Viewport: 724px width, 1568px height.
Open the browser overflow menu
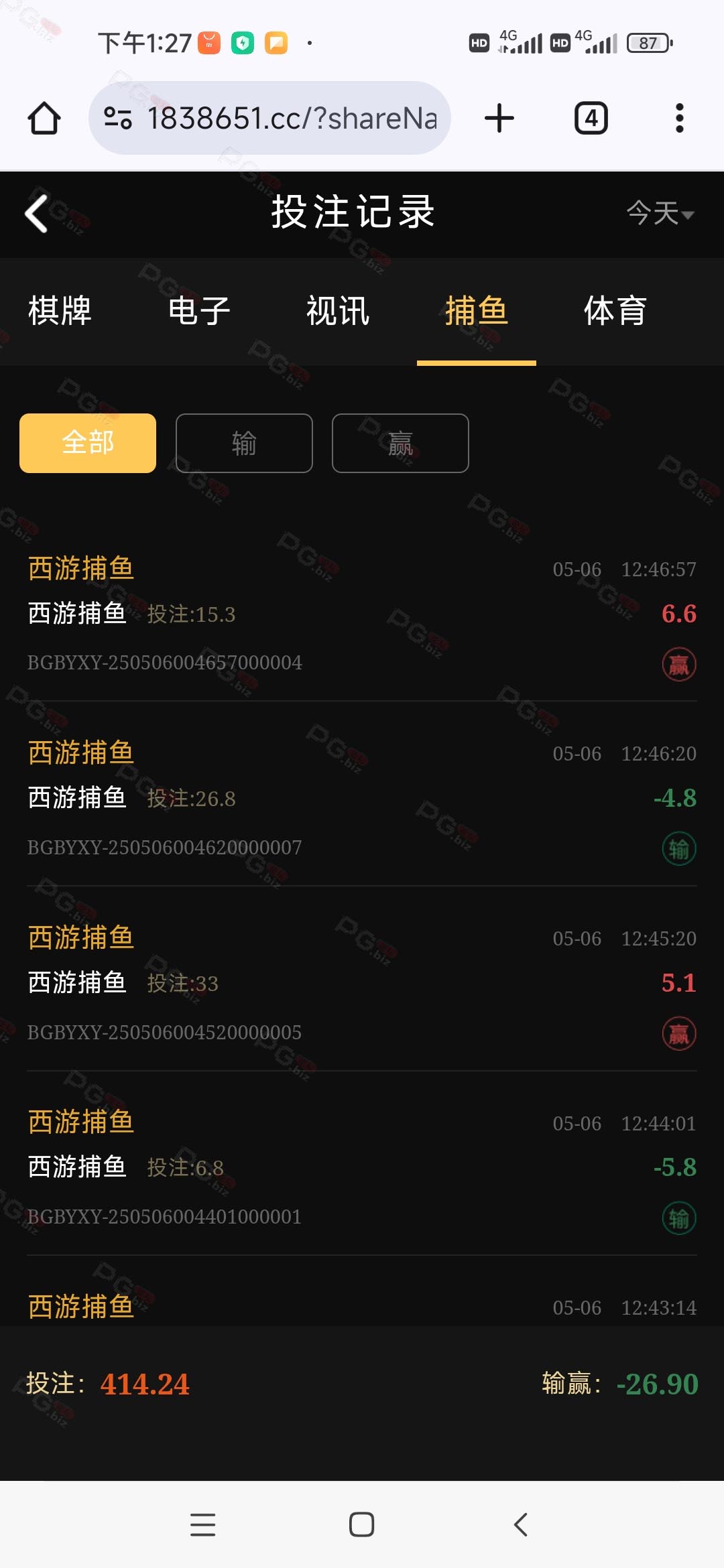[680, 118]
